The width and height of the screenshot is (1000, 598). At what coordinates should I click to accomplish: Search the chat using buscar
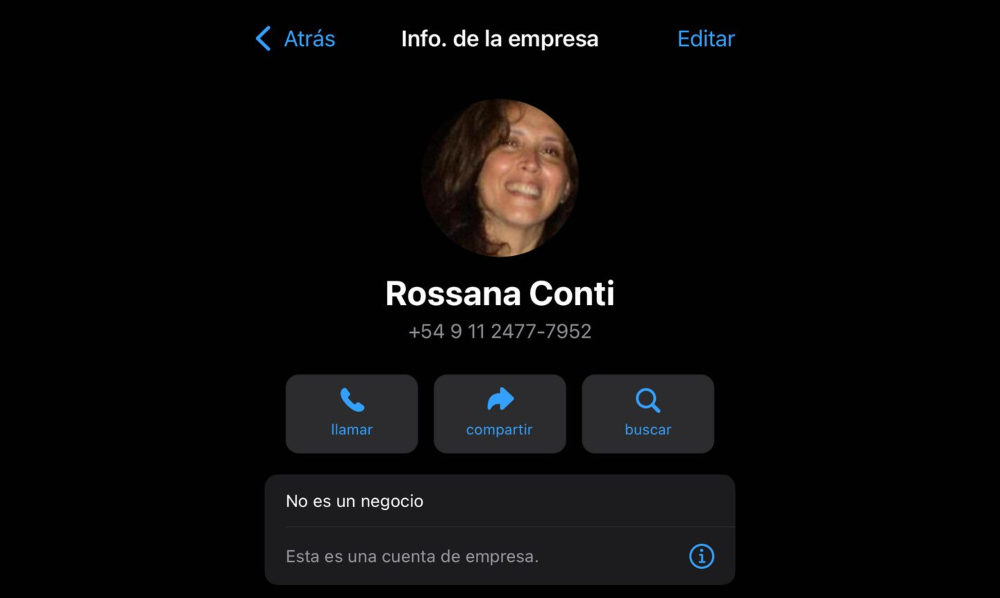click(648, 413)
